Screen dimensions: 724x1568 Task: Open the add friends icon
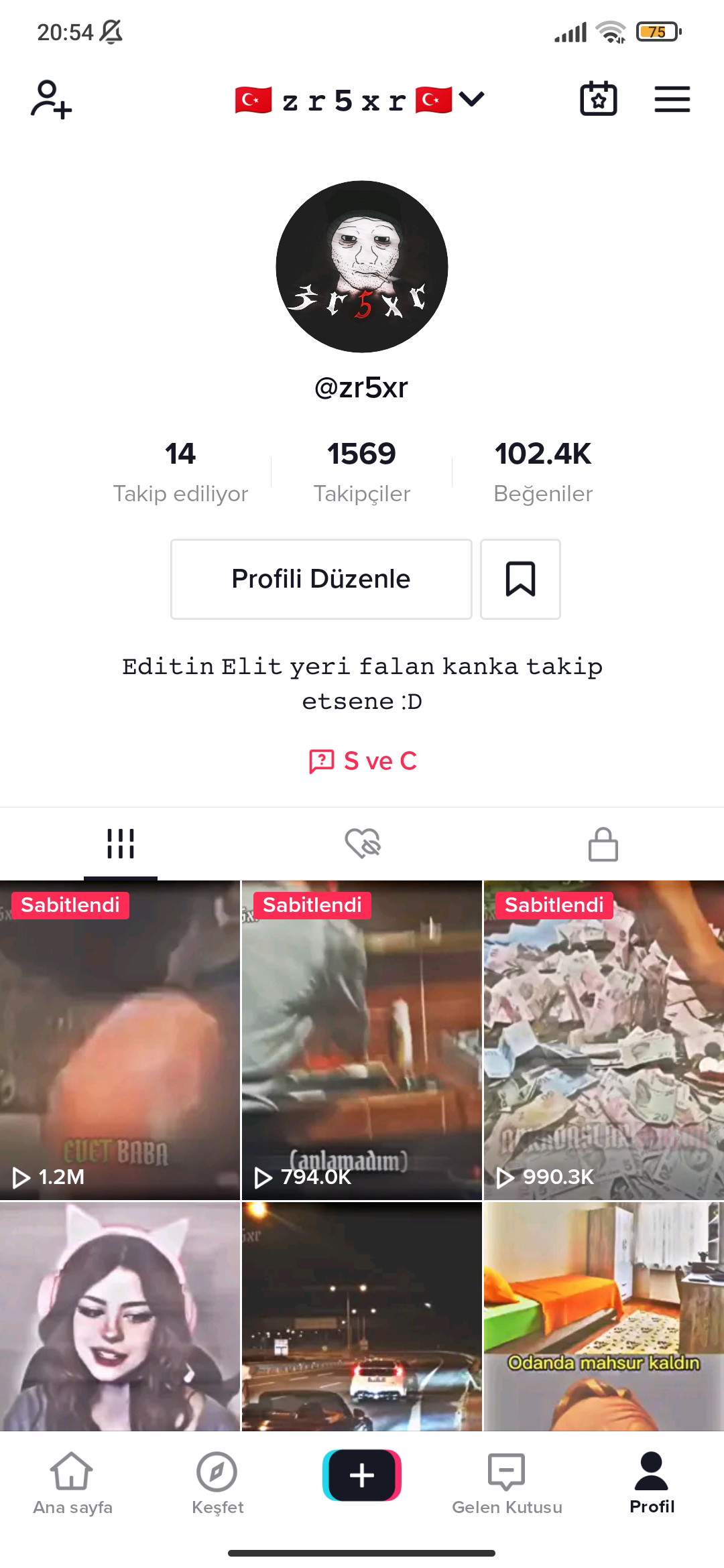click(51, 100)
